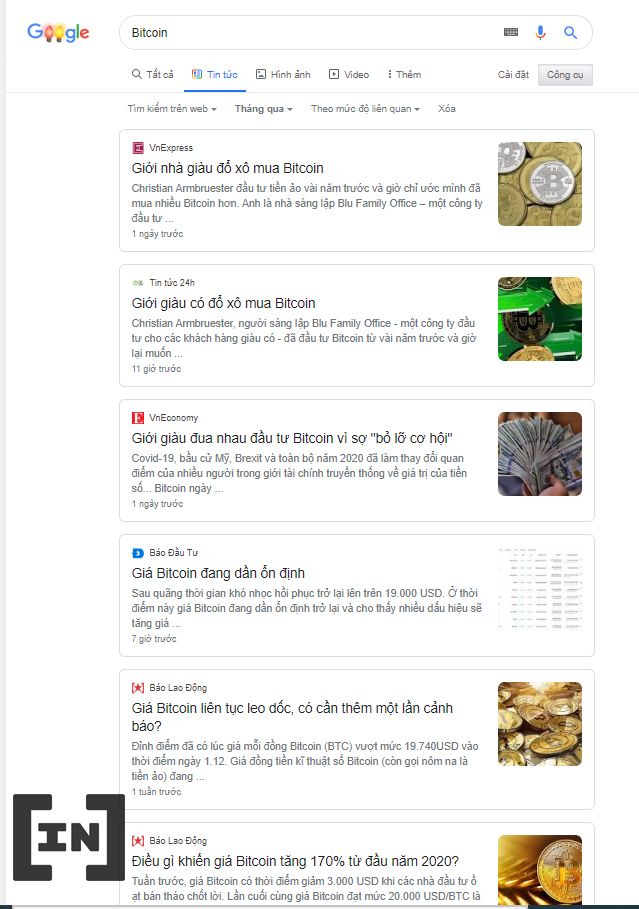Switch to the Tất cả tab

152,75
